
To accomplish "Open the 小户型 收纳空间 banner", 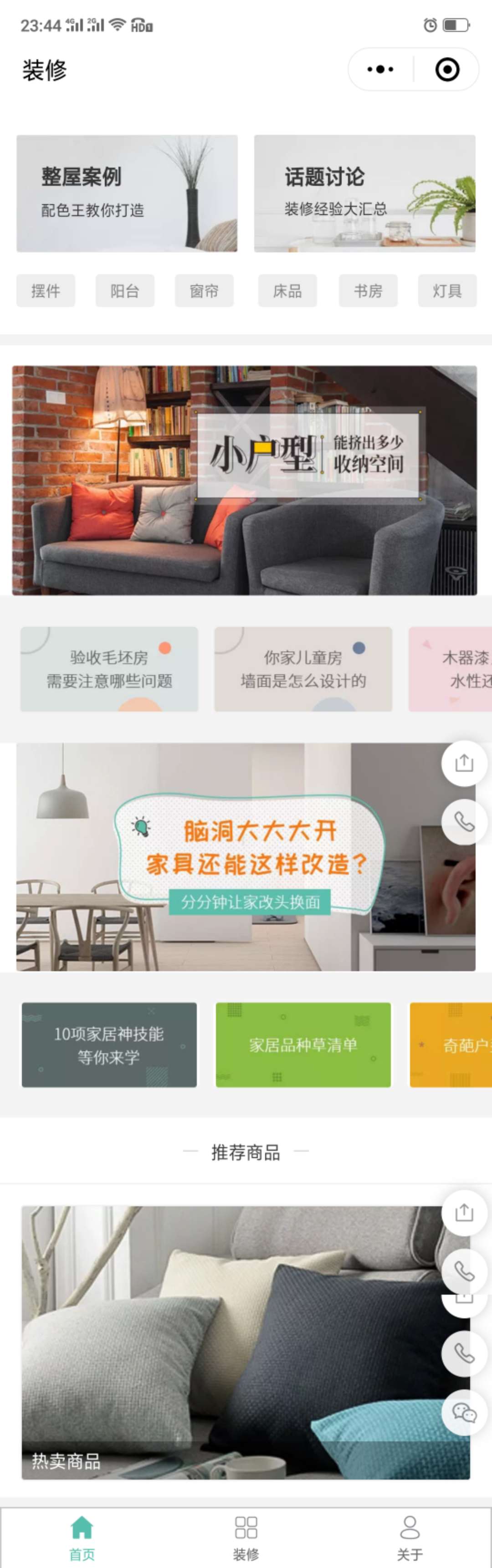I will [244, 480].
